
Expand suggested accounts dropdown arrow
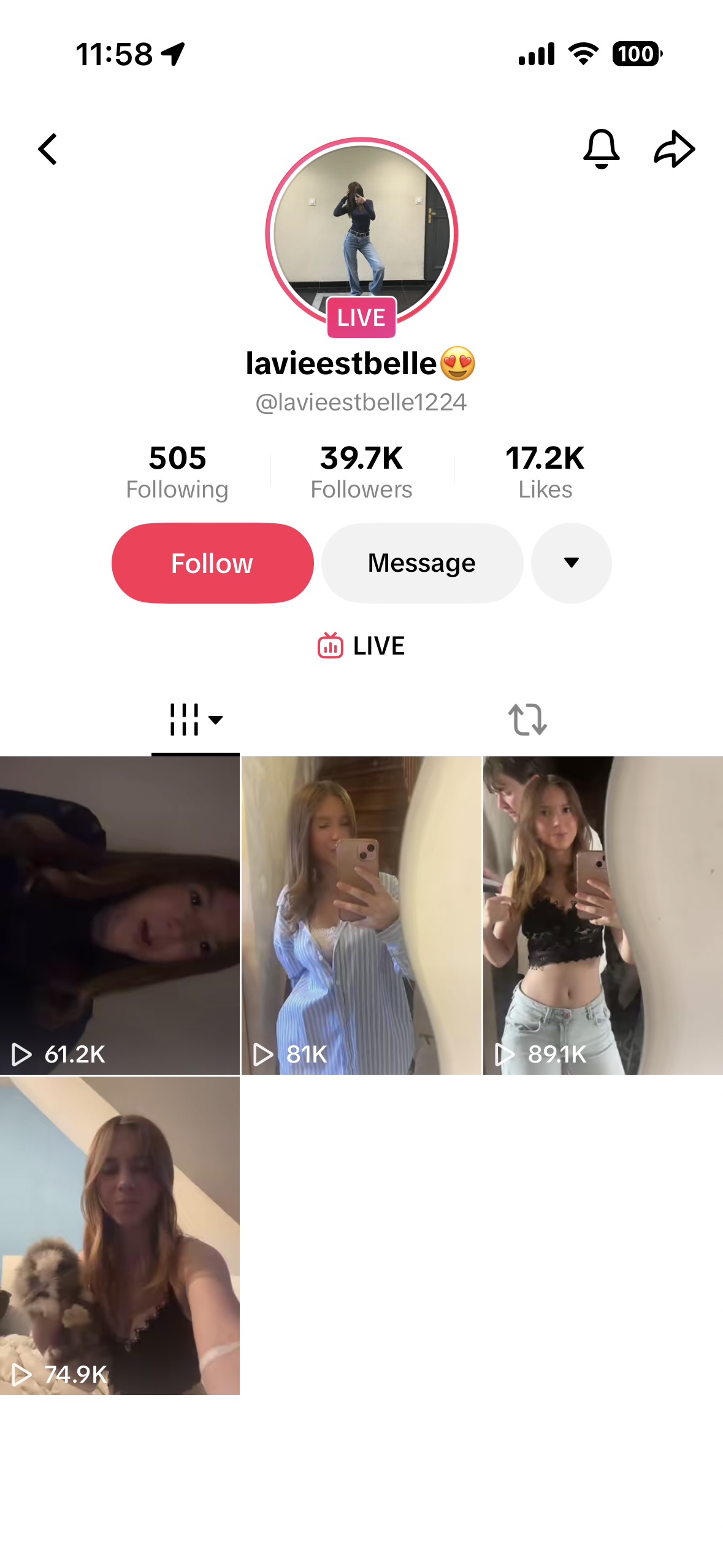571,563
